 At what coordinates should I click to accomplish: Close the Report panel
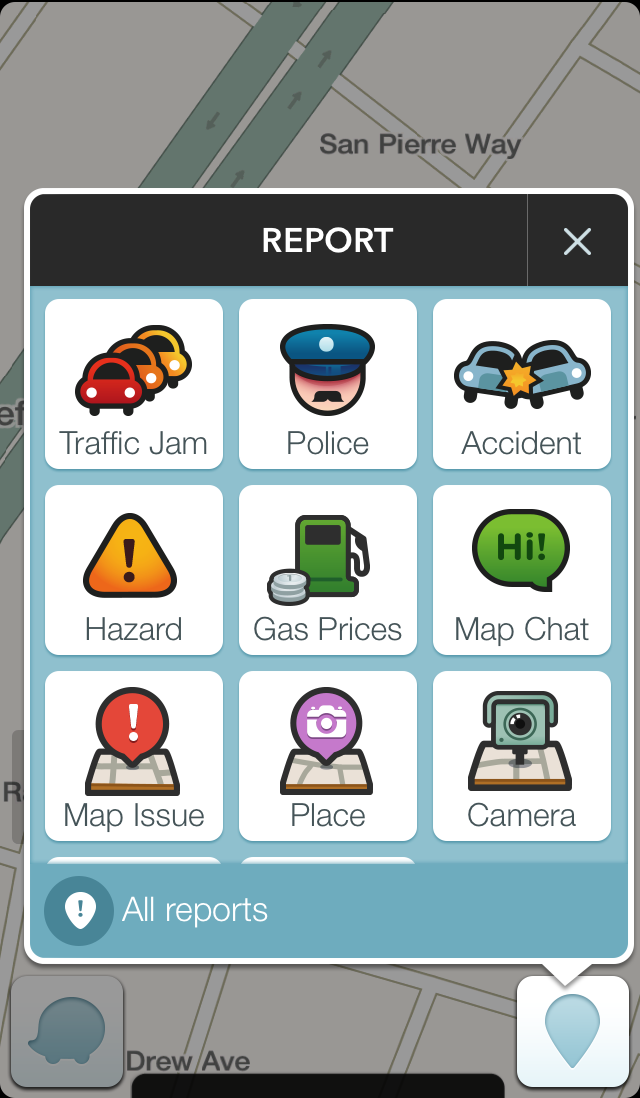click(577, 241)
